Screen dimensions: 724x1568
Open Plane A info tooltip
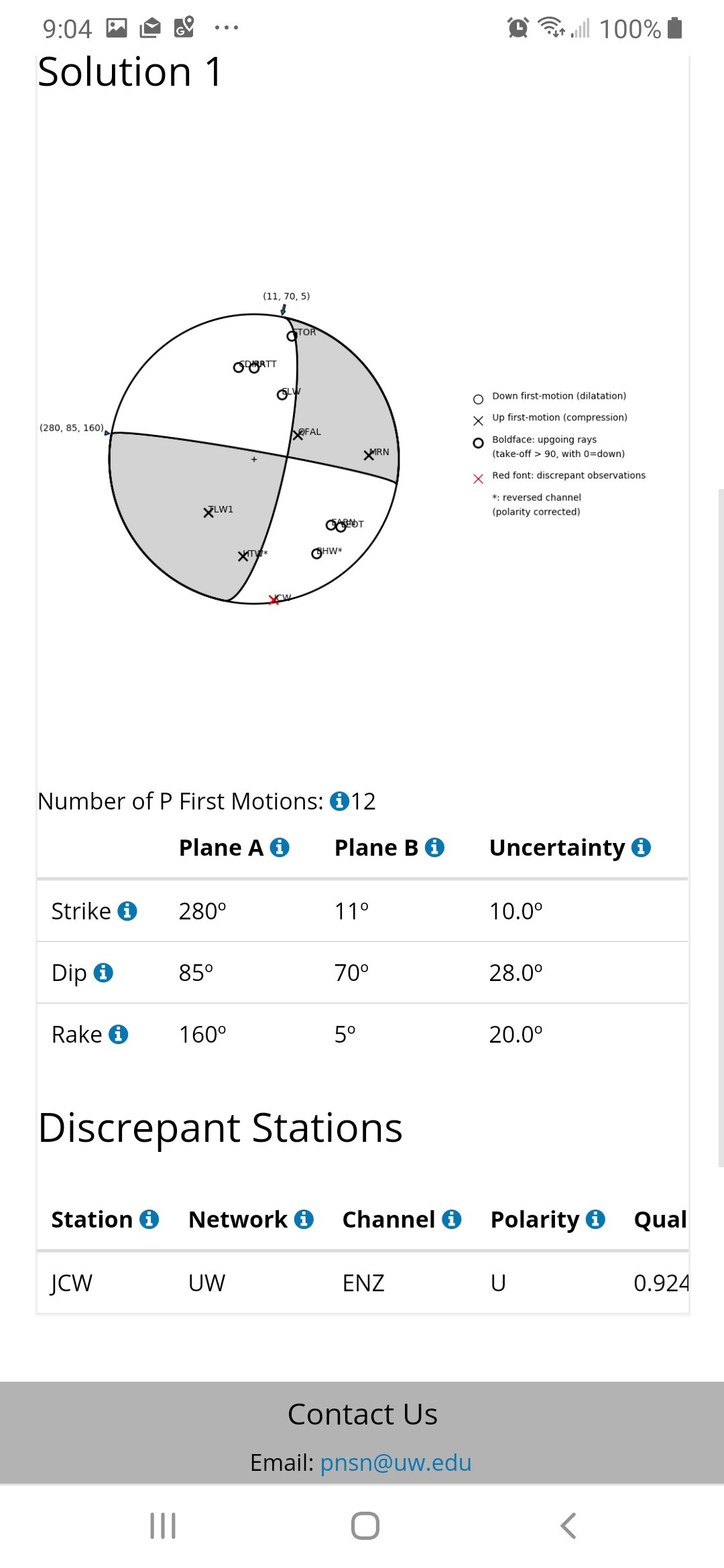coord(280,848)
